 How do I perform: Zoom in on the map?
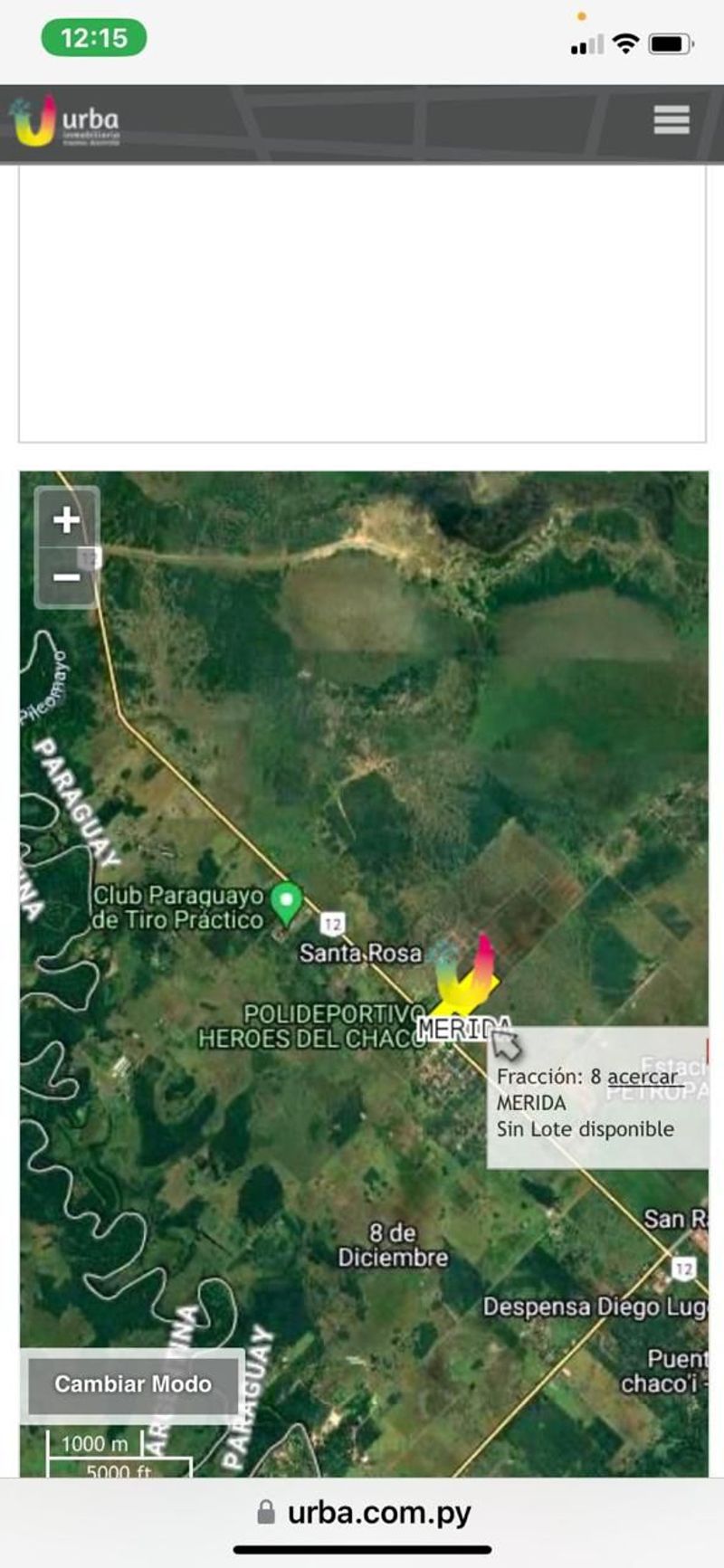[66, 519]
